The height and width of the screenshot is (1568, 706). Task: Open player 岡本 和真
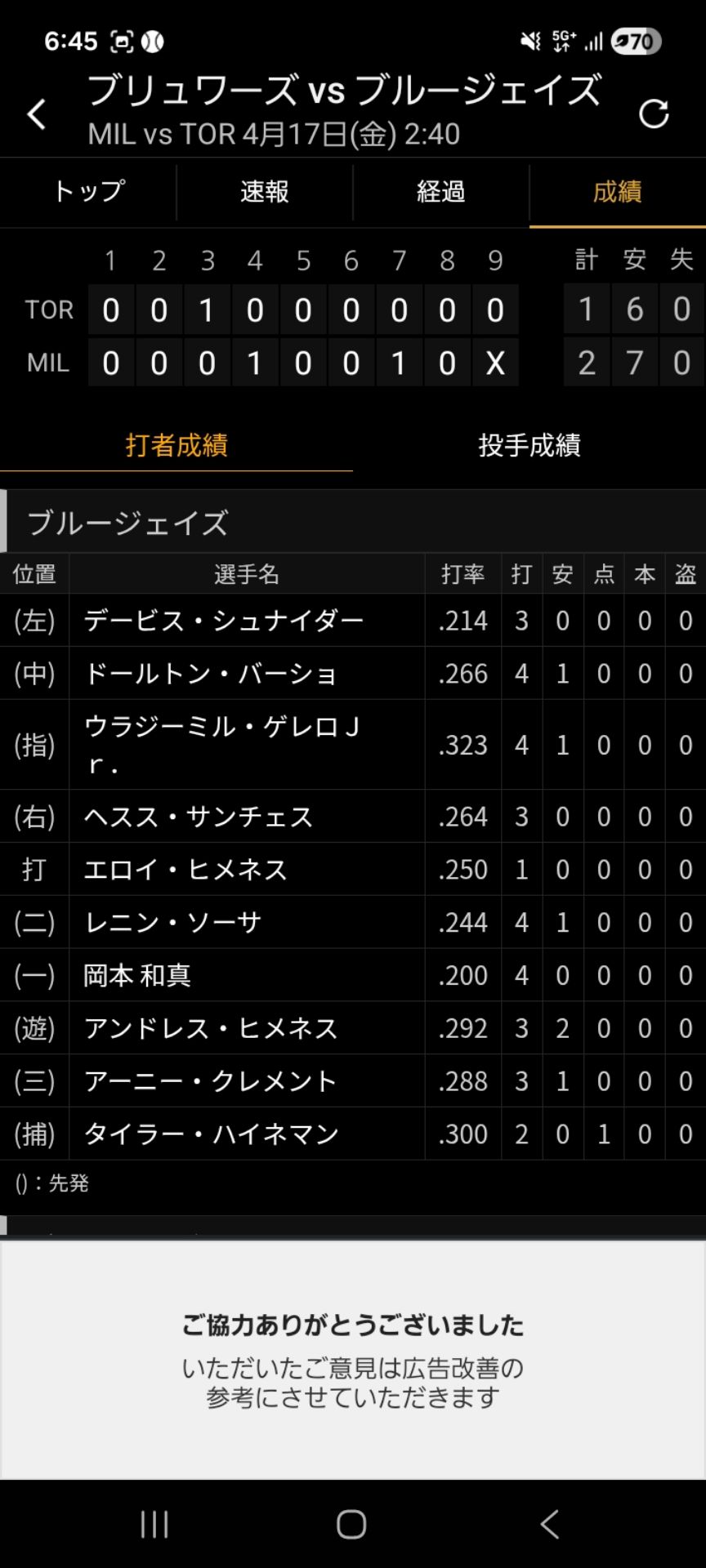click(137, 975)
